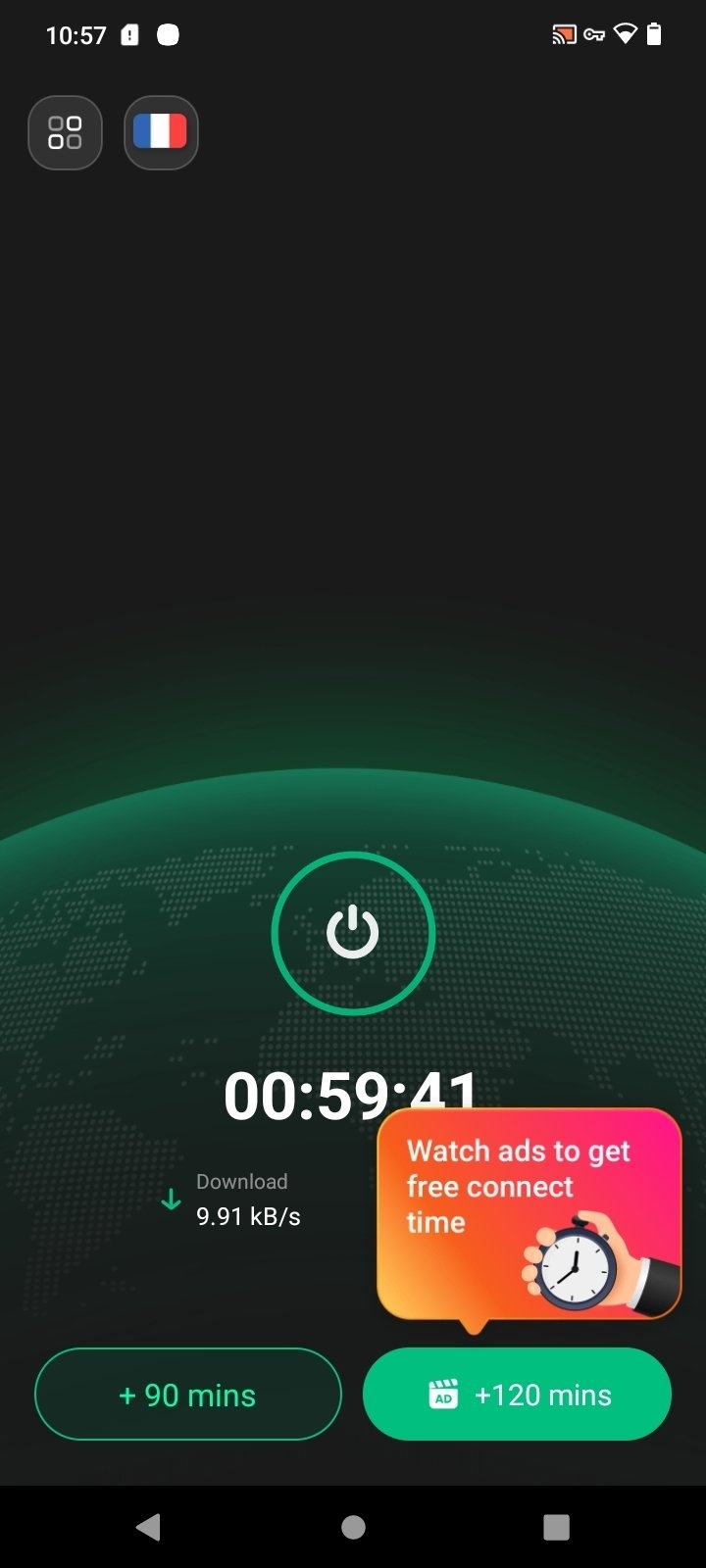Go to the home screen
The width and height of the screenshot is (706, 1568).
coord(353,1527)
